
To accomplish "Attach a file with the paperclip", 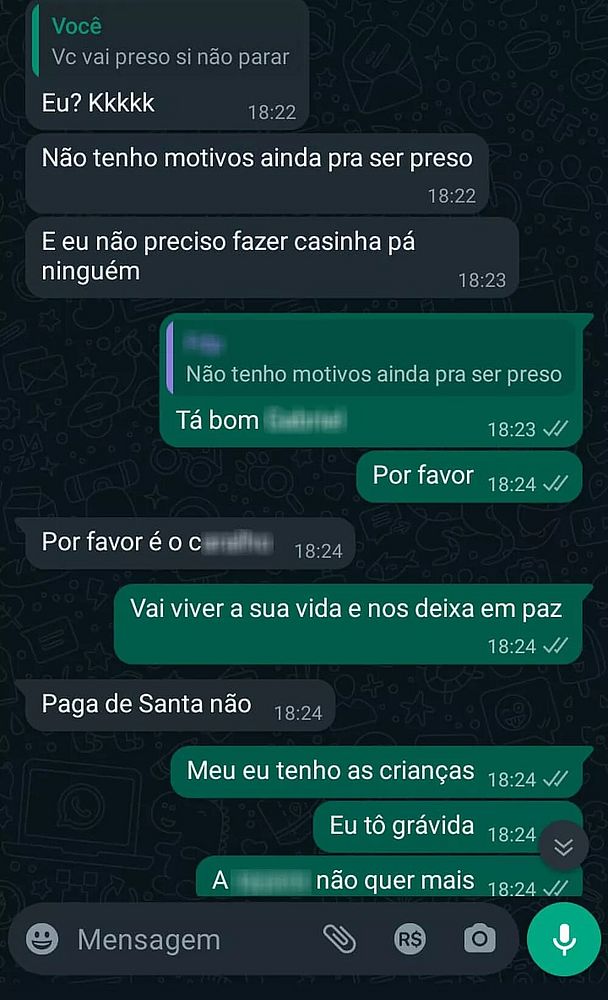I will click(x=340, y=938).
